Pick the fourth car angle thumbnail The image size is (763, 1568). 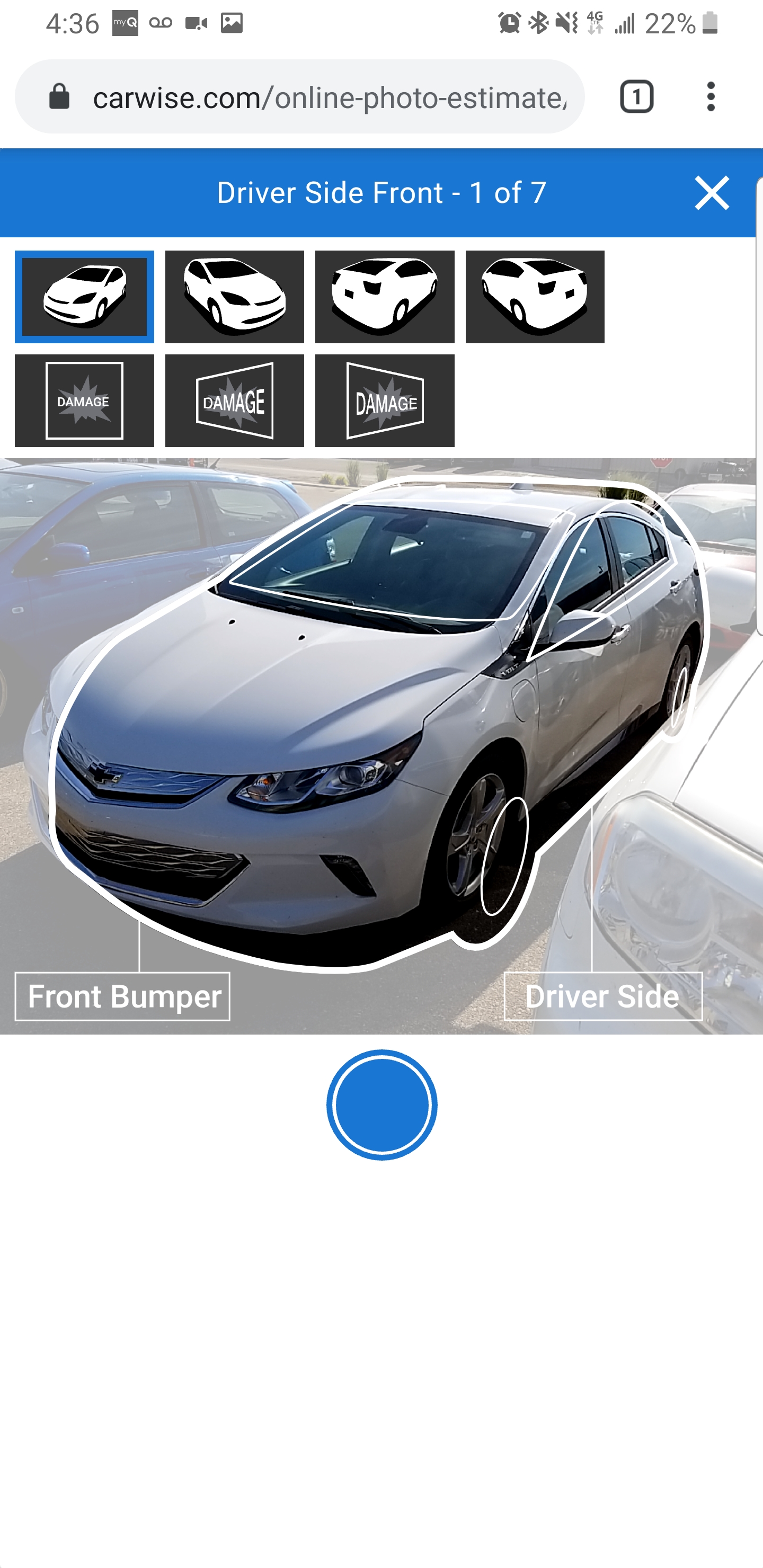535,297
